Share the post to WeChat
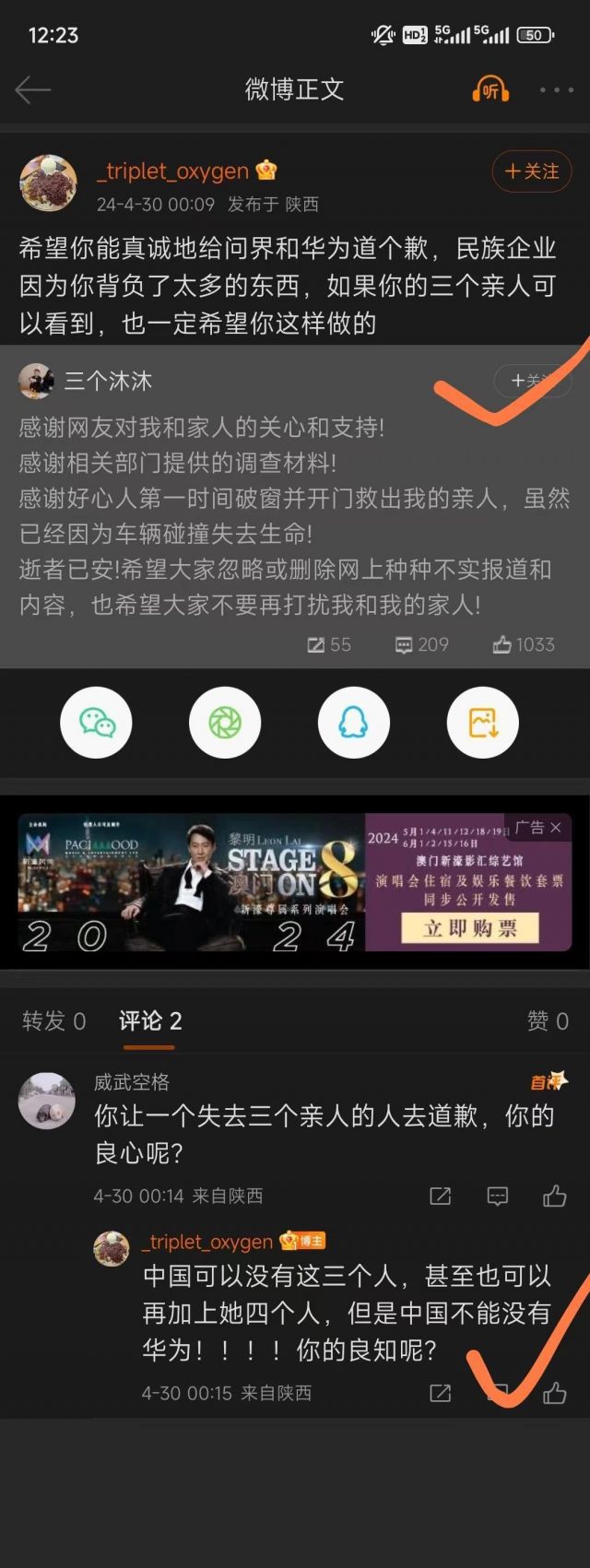Viewport: 590px width, 1568px height. 96,723
